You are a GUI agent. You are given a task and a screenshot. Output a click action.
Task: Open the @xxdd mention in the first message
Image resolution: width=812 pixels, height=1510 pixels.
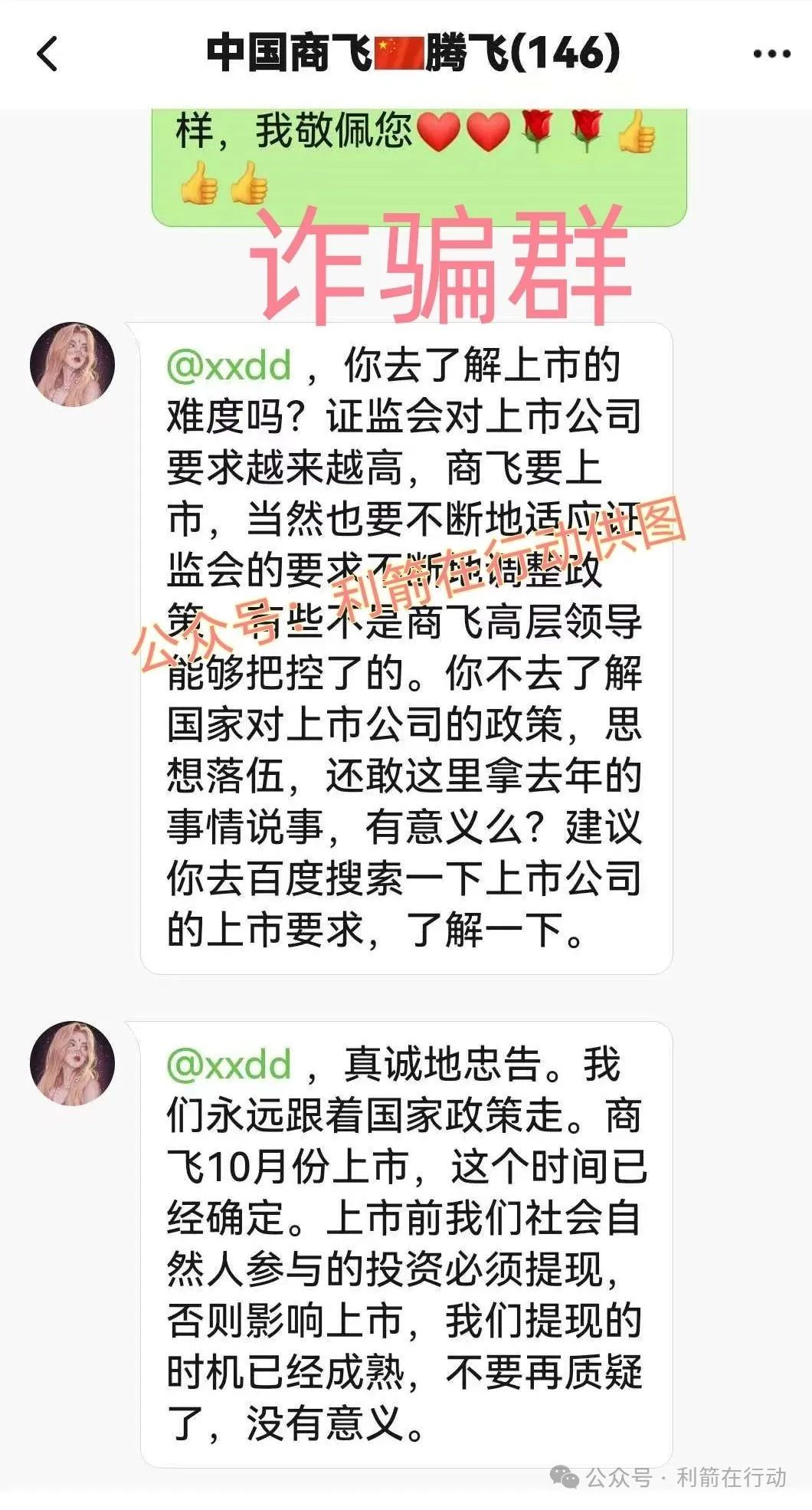point(230,365)
